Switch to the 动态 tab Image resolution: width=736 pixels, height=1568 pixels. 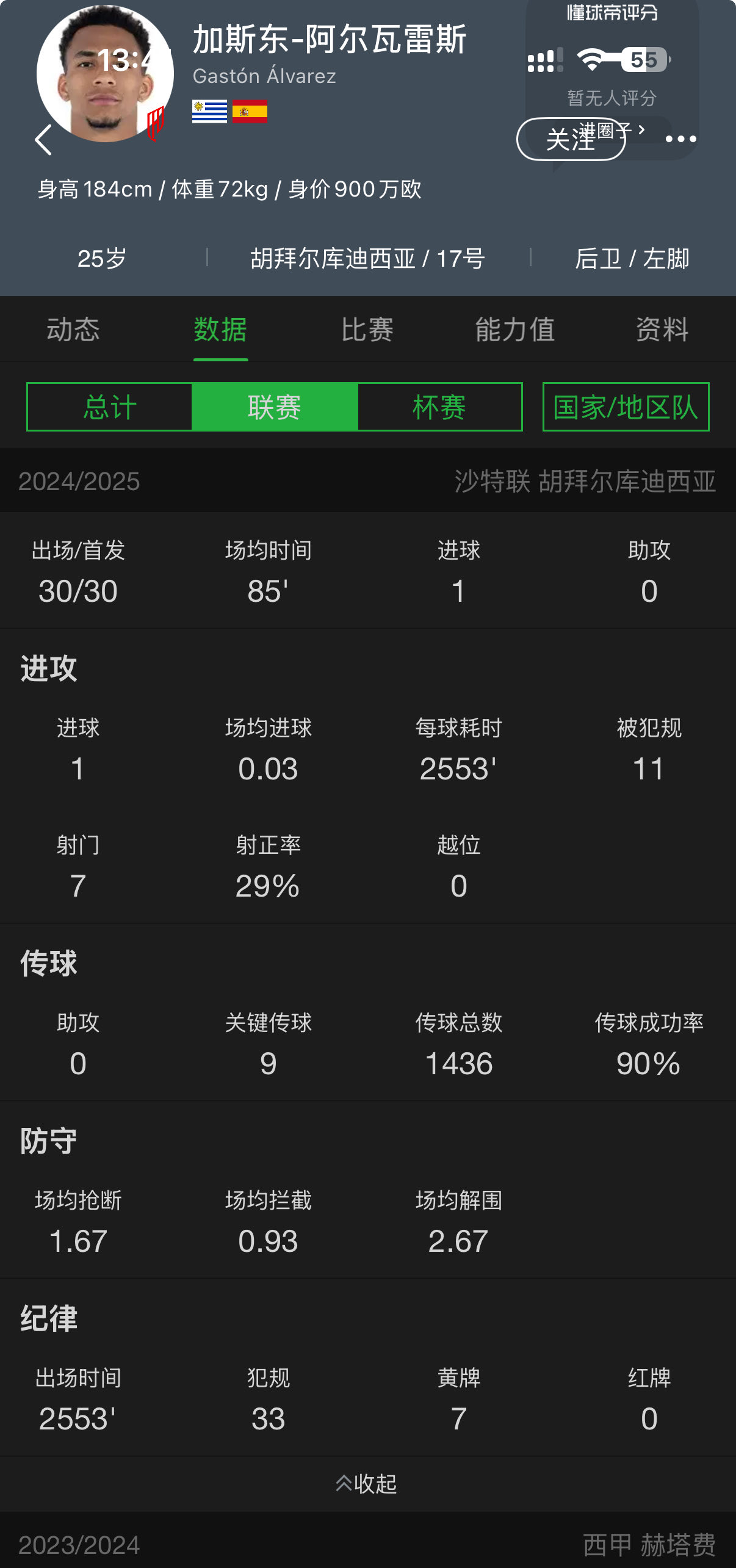[73, 330]
